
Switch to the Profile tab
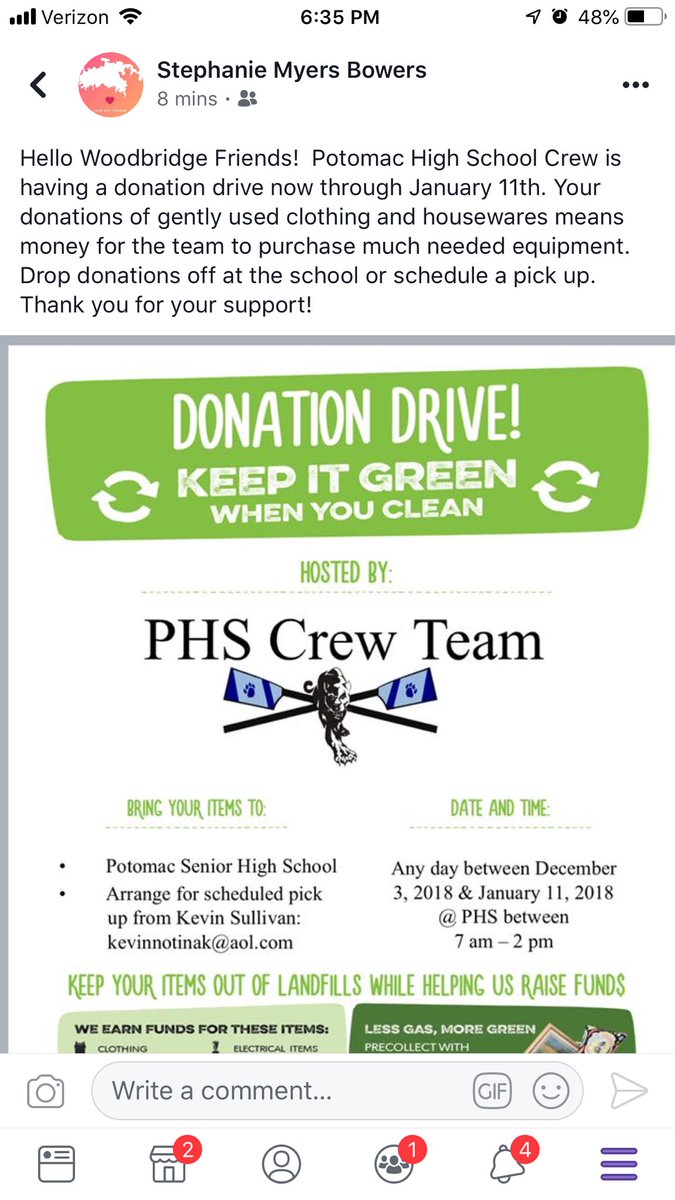[281, 1163]
